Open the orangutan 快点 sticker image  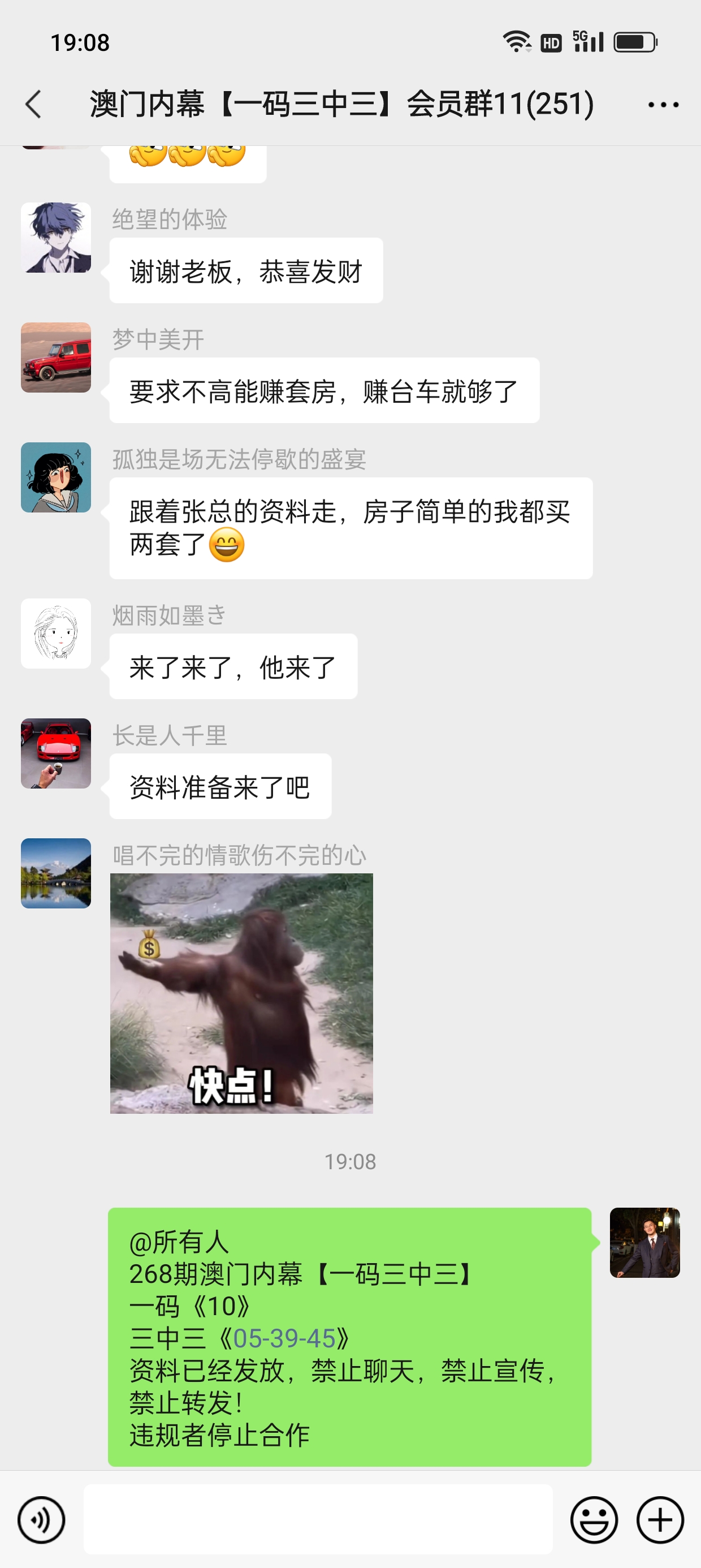(x=241, y=993)
